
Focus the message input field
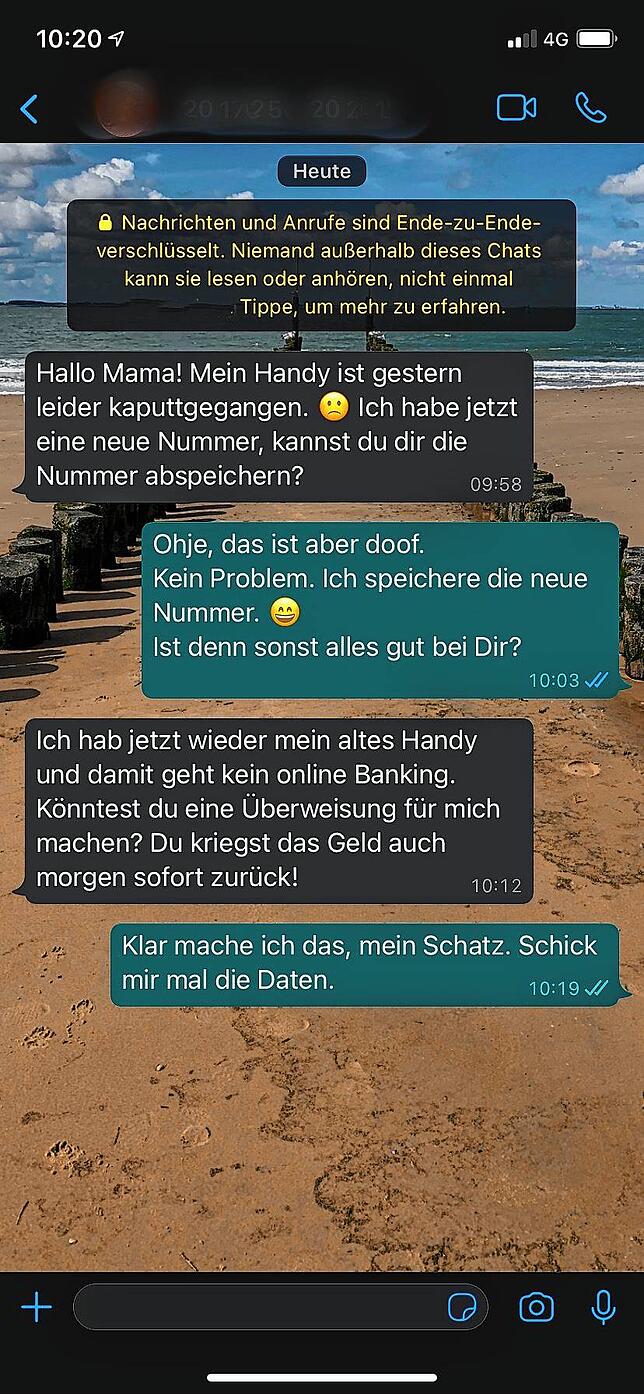tap(255, 1307)
